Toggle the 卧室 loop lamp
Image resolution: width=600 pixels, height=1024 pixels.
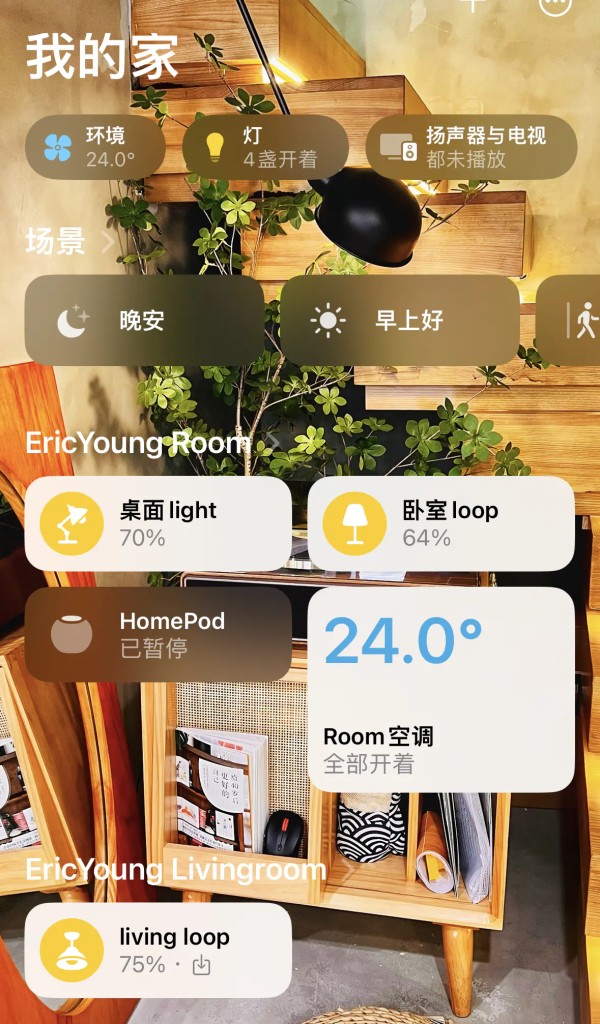tap(355, 524)
